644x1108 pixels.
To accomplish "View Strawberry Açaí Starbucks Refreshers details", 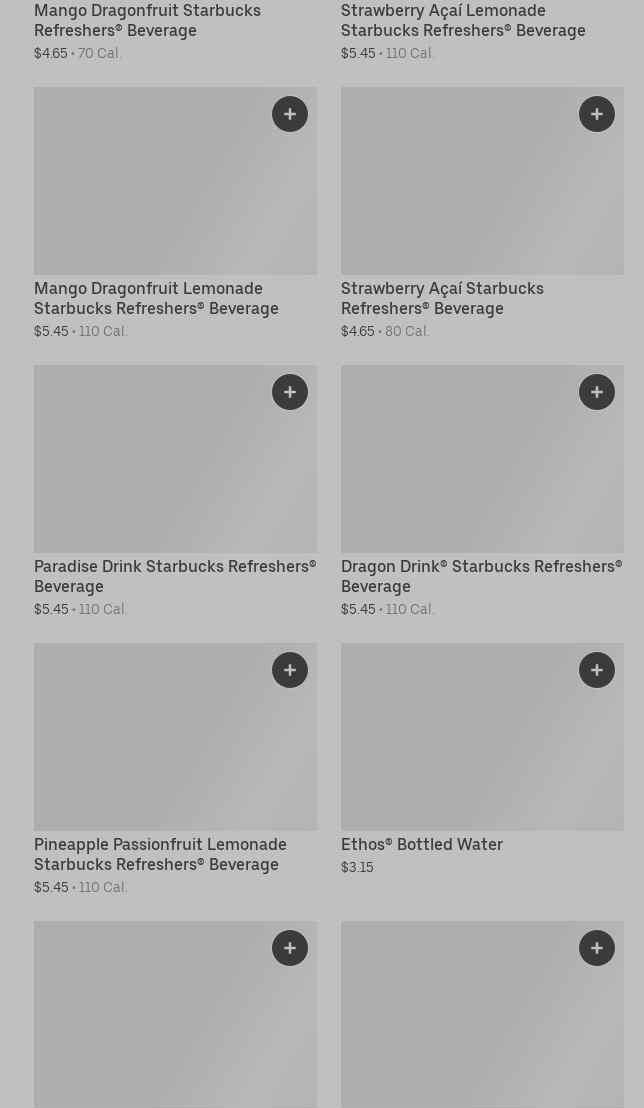I will (x=442, y=298).
